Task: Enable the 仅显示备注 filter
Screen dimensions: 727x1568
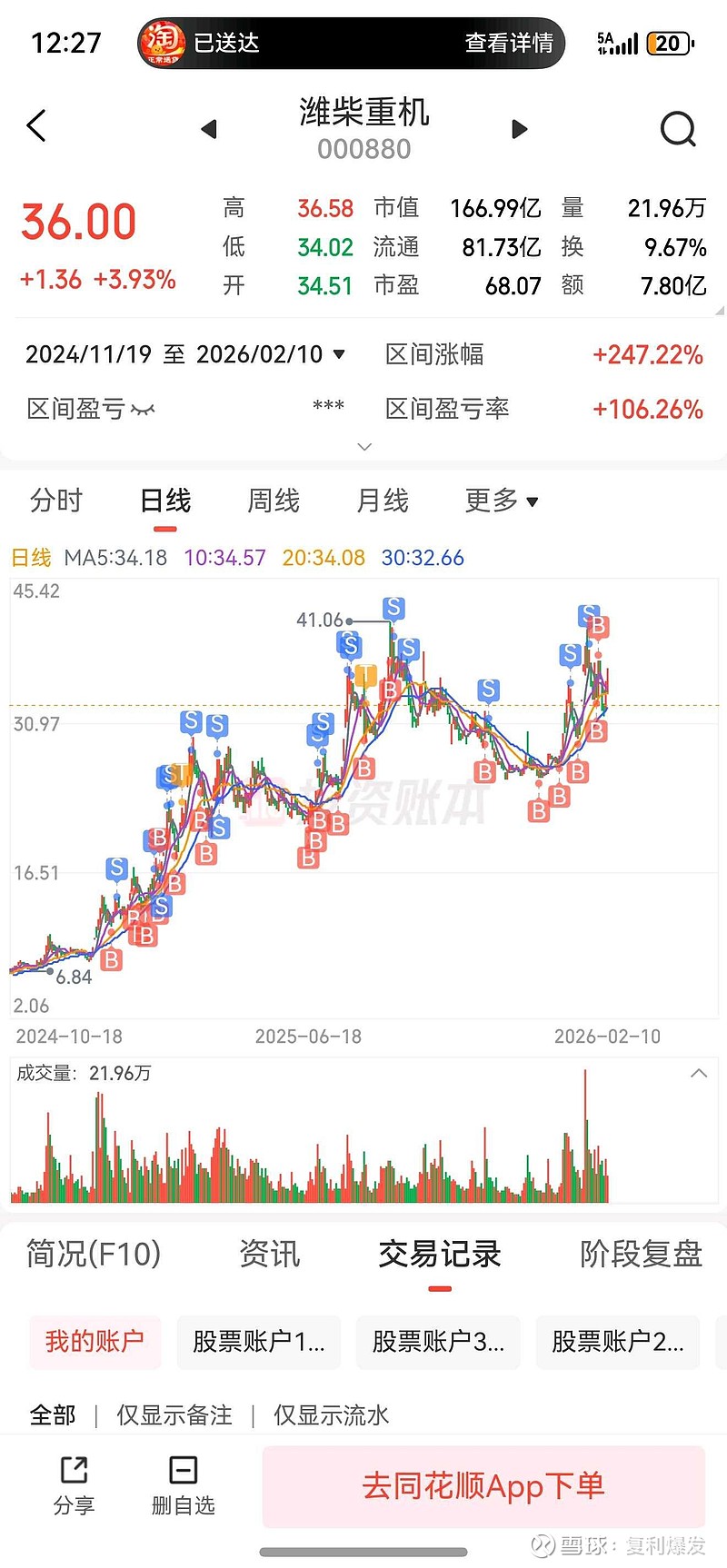Action: click(174, 1415)
